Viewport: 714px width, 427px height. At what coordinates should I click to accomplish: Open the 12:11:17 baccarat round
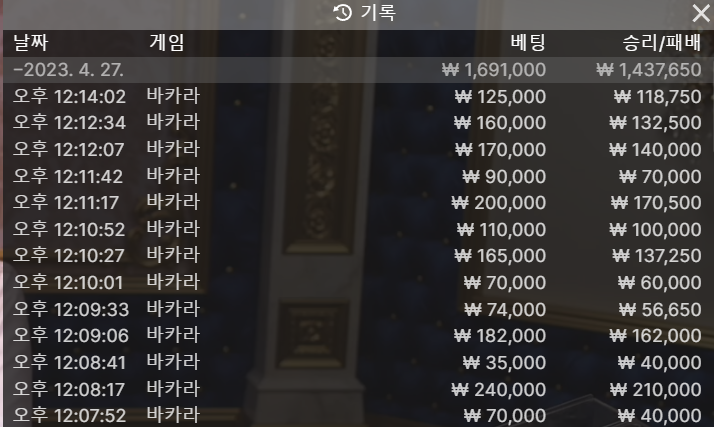[x=357, y=202]
